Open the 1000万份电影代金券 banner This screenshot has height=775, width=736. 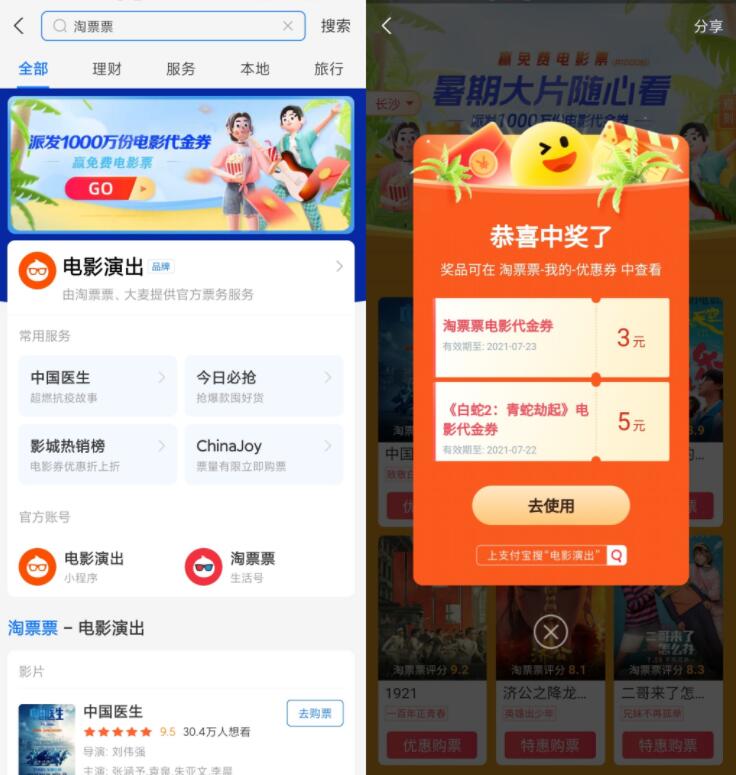pyautogui.click(x=181, y=165)
